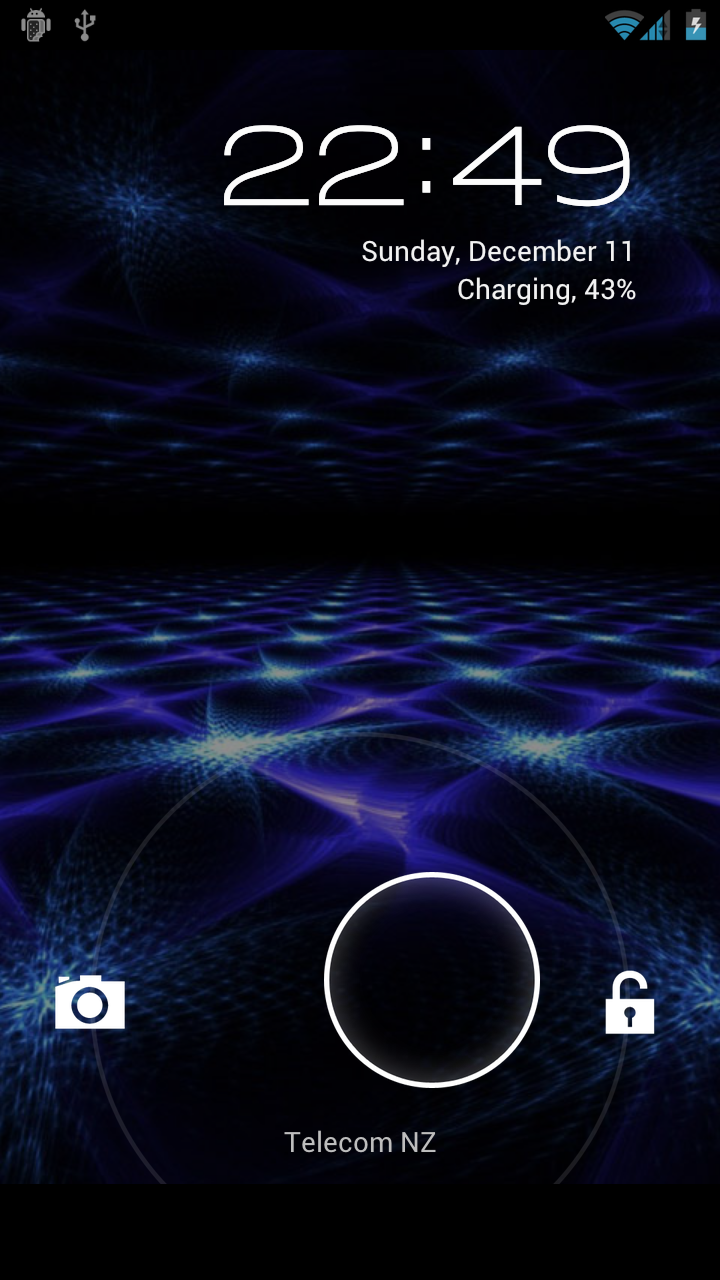Tap the camera shortcut icon
Viewport: 720px width, 1280px height.
tap(90, 1002)
